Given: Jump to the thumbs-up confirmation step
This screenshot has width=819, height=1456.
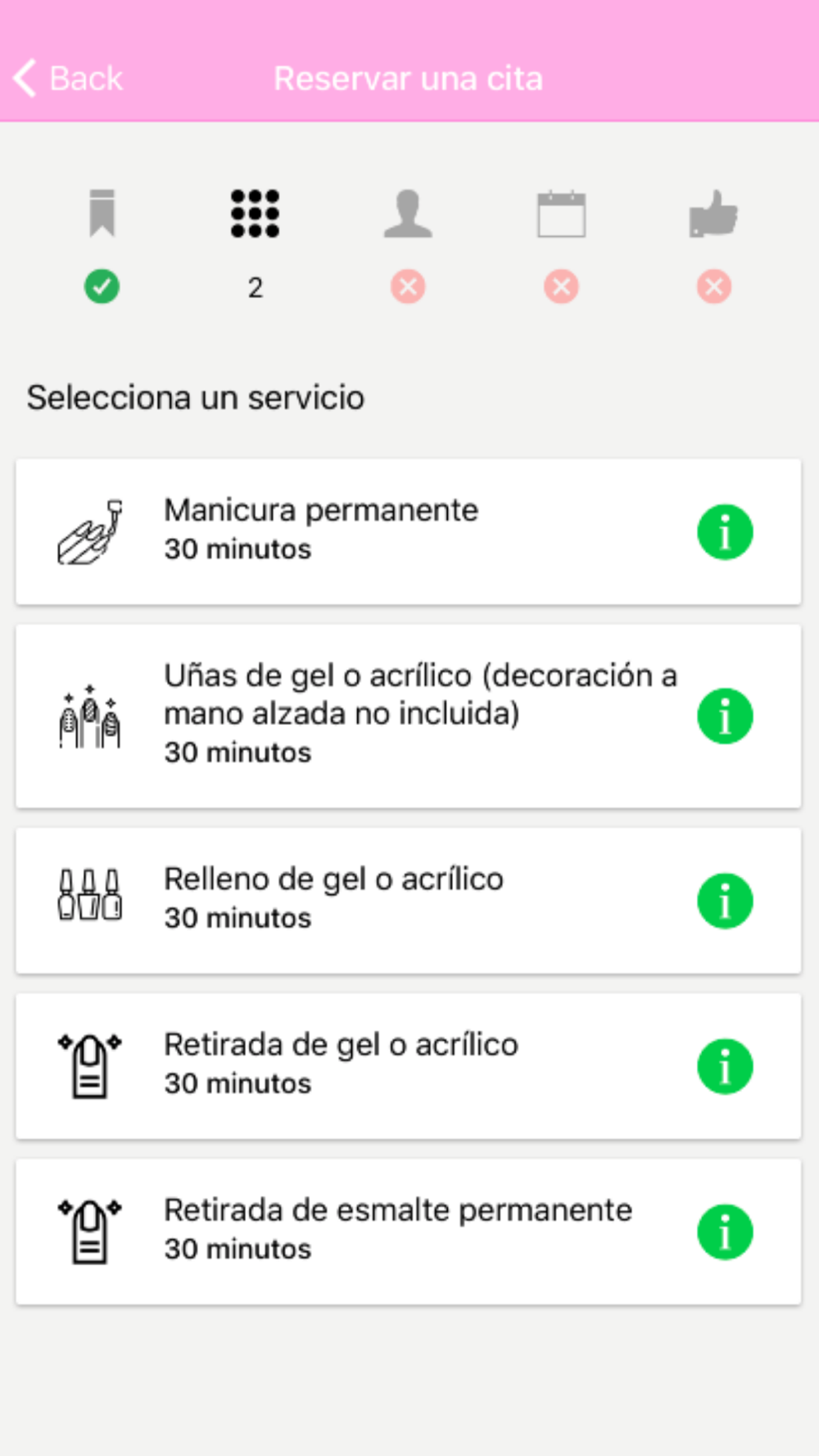Looking at the screenshot, I should pyautogui.click(x=713, y=214).
